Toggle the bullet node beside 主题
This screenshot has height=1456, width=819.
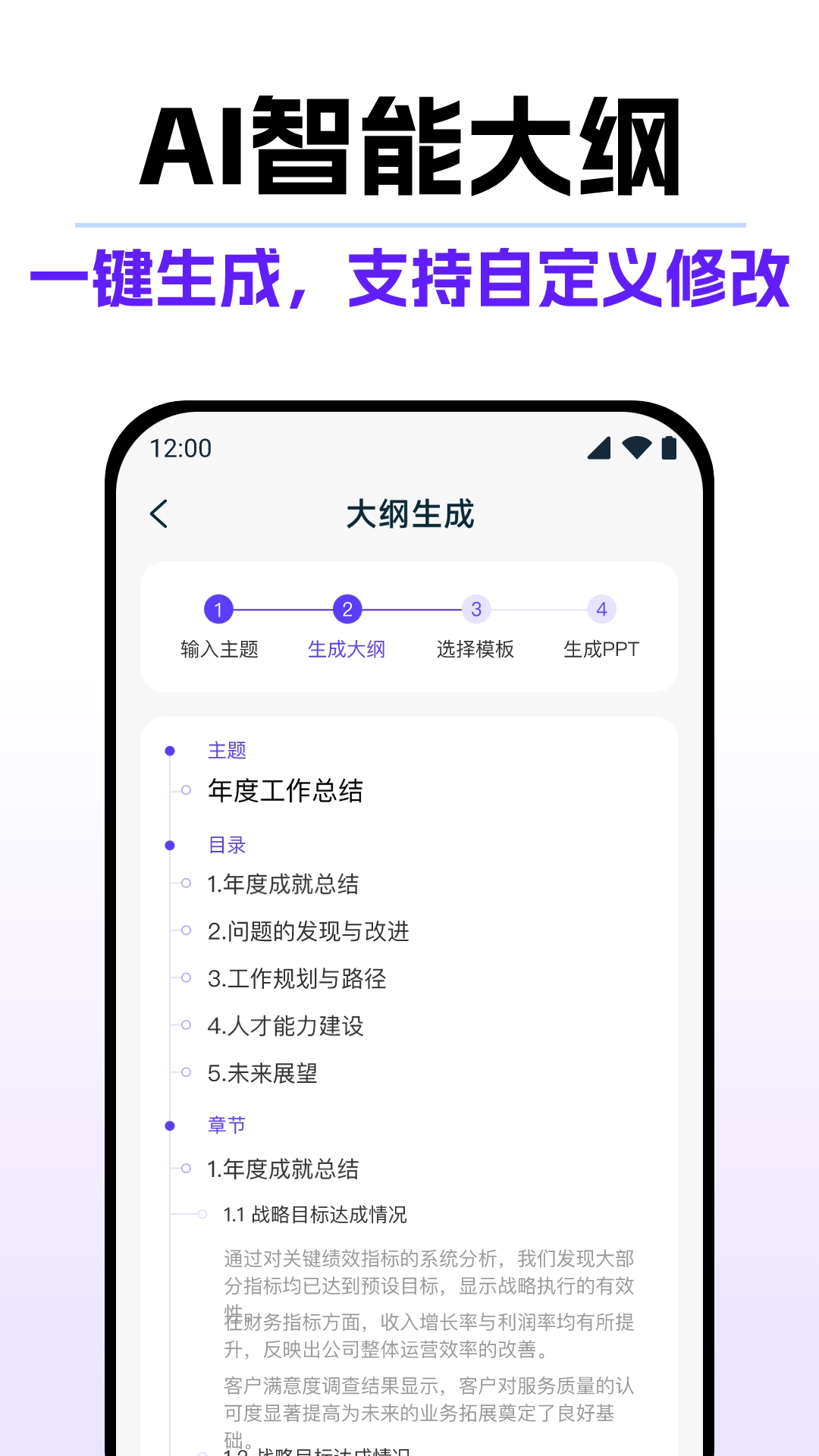pos(169,749)
